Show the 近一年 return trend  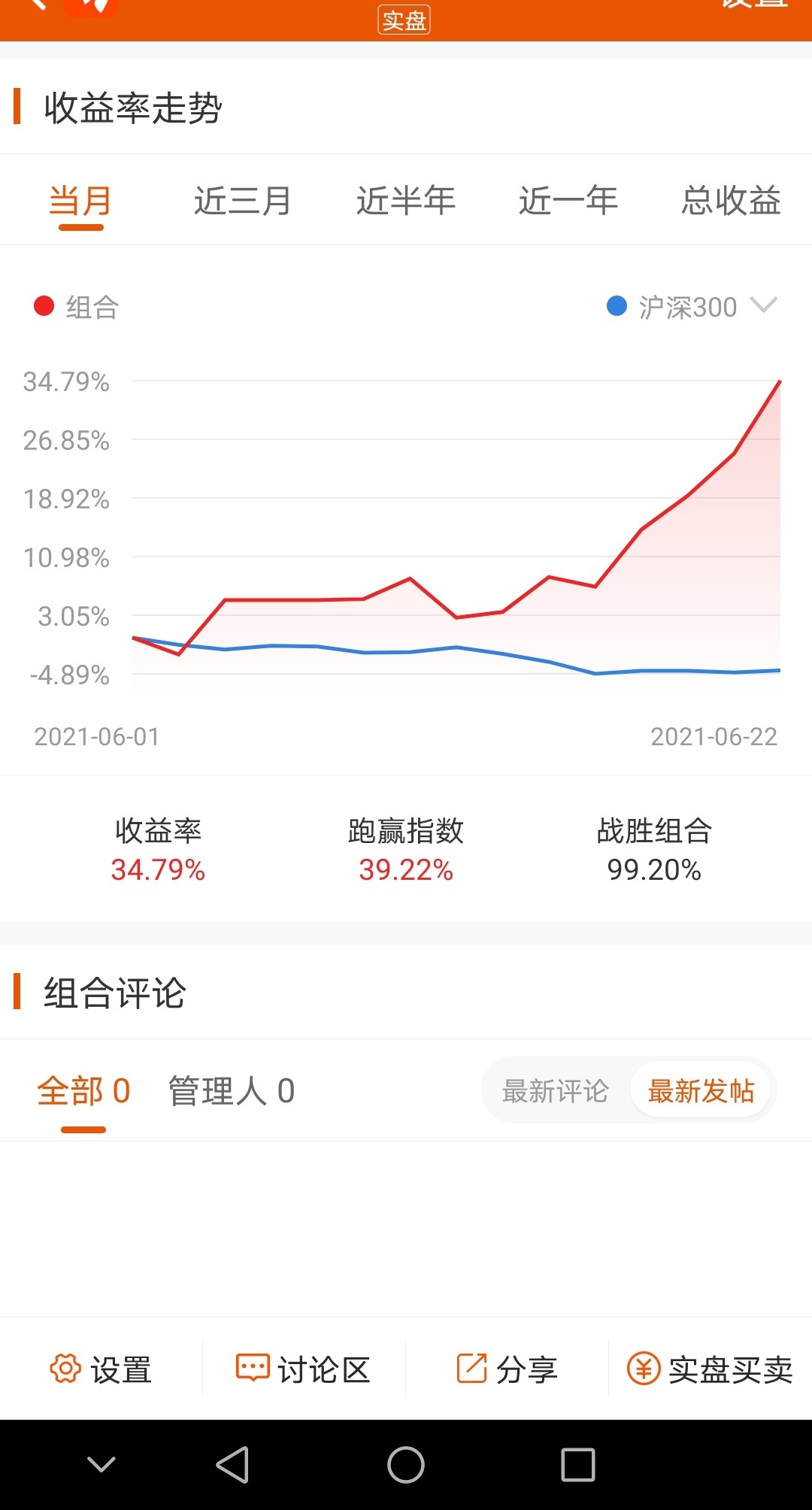coord(568,201)
